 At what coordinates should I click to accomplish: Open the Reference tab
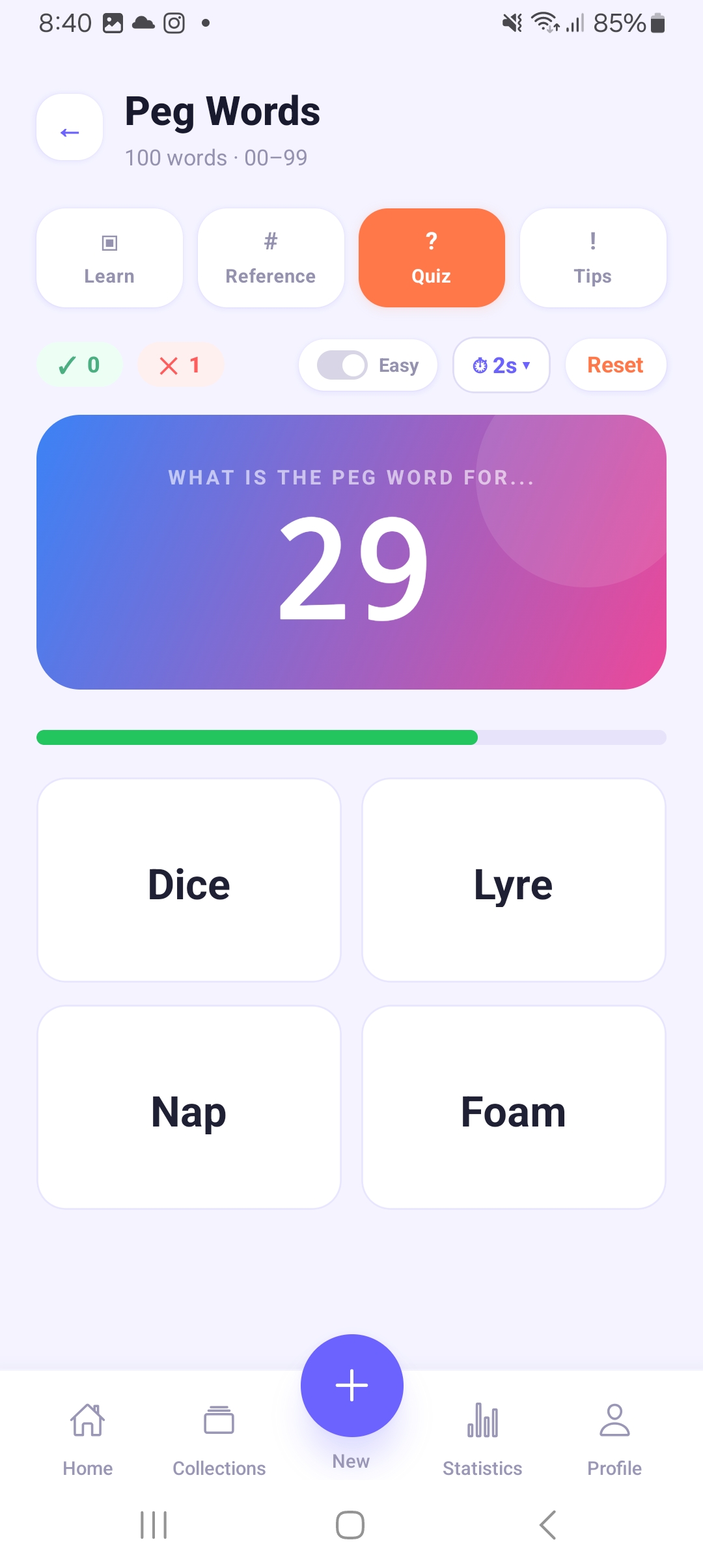point(271,258)
